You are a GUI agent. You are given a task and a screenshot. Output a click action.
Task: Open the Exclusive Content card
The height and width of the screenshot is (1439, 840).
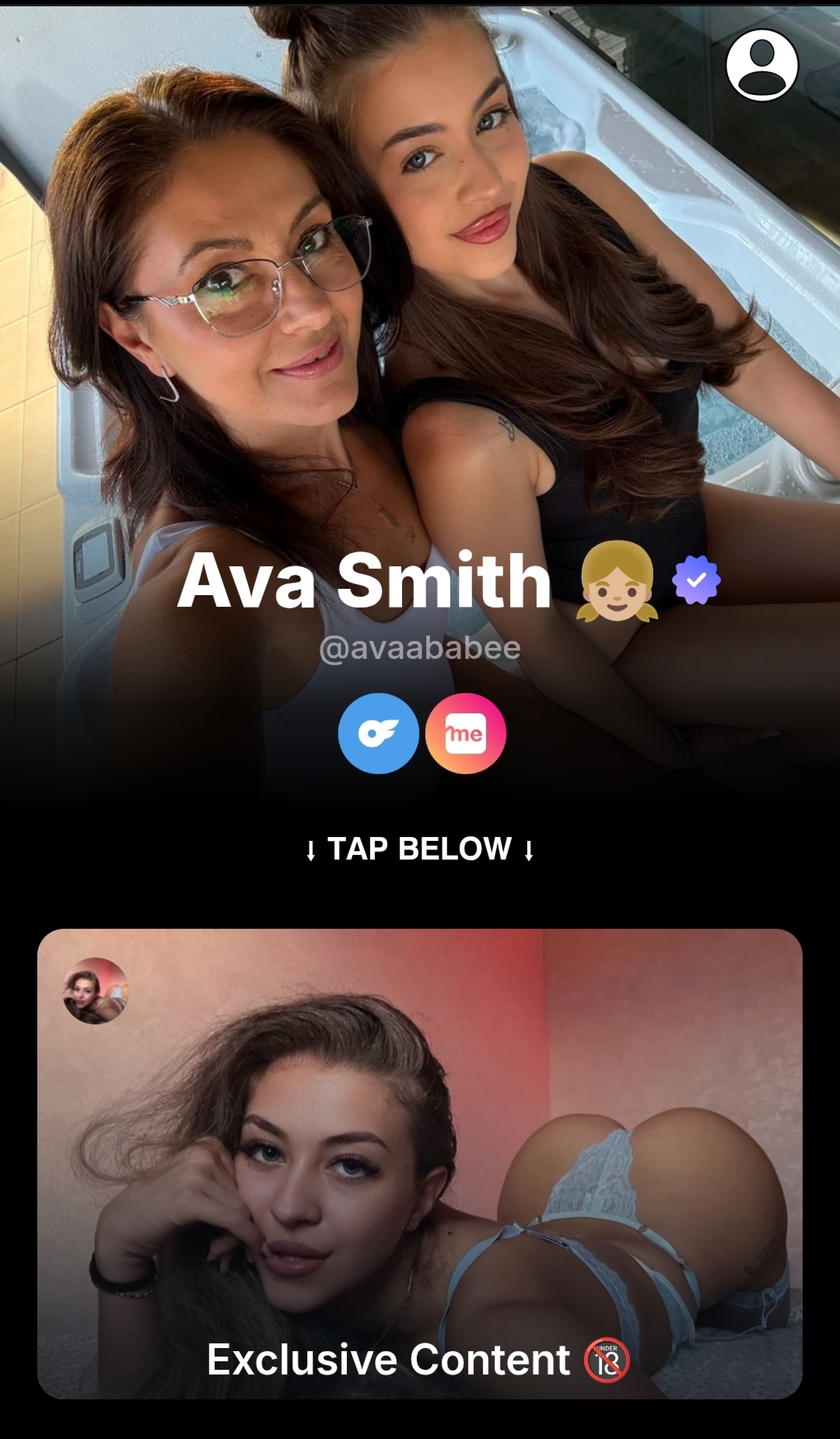(x=420, y=1163)
